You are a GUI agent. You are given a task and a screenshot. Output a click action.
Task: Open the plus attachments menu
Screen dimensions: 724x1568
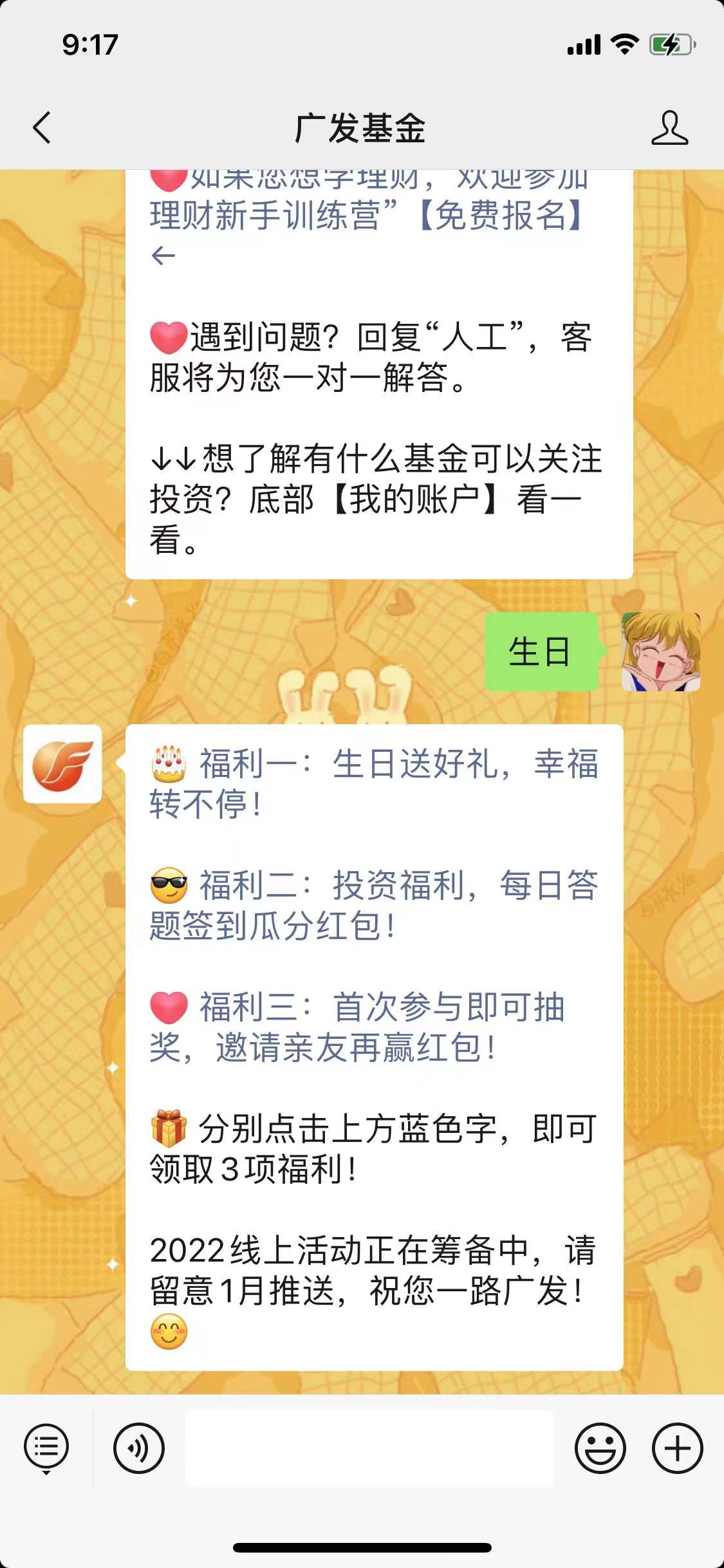pyautogui.click(x=677, y=1448)
